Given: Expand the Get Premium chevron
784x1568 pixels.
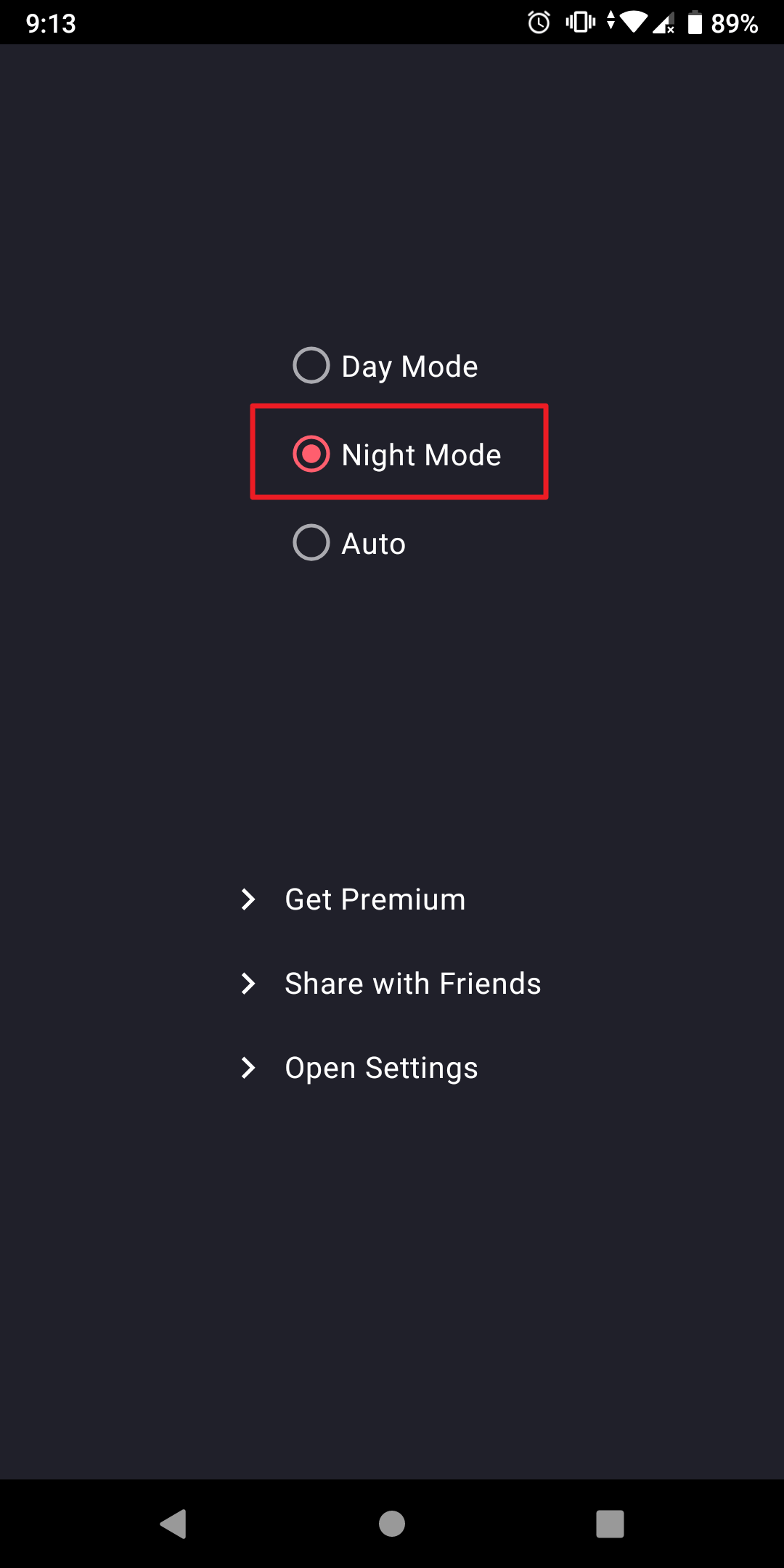Looking at the screenshot, I should 249,899.
